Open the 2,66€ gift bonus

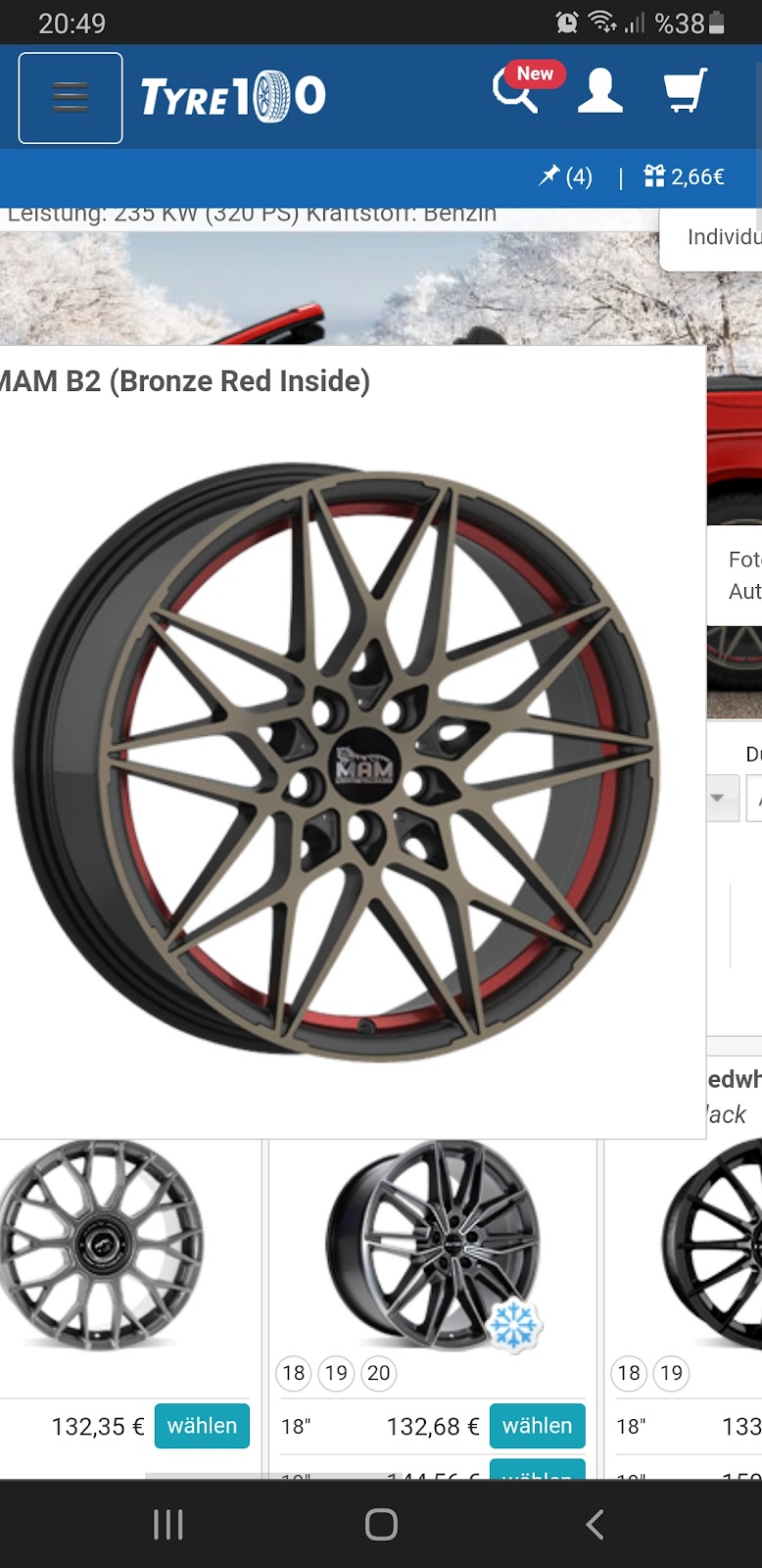click(x=685, y=176)
